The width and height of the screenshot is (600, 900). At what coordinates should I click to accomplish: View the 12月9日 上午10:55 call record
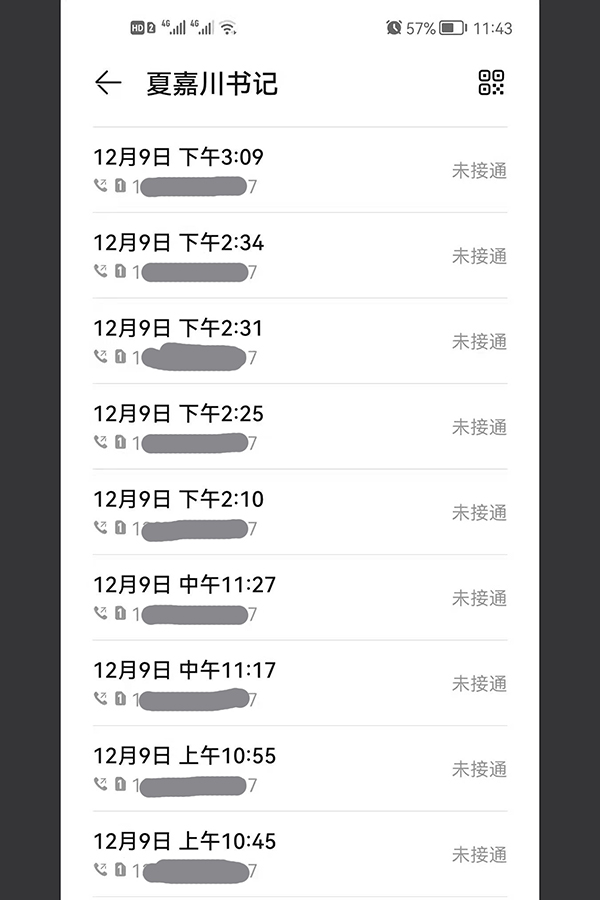tap(299, 769)
